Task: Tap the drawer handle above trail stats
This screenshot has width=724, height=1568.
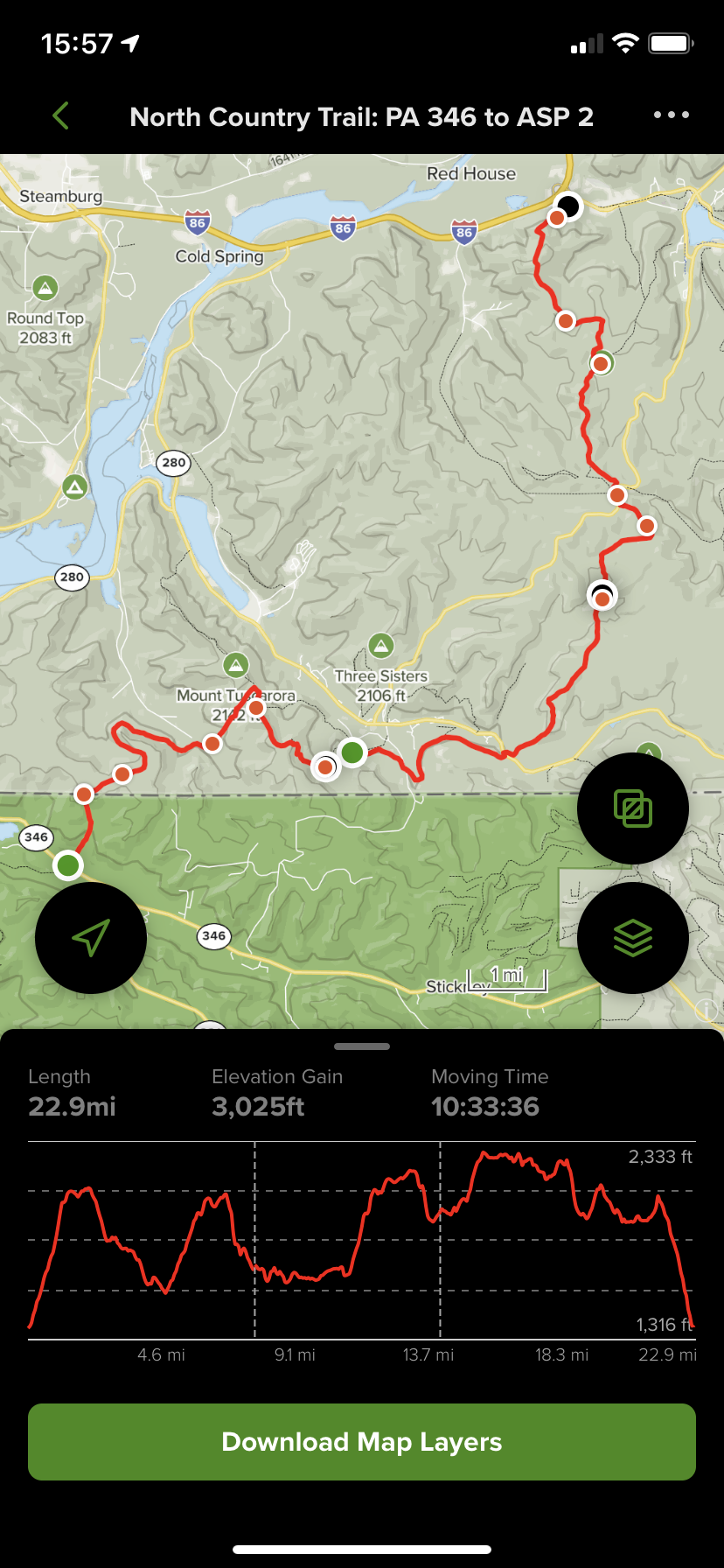Action: pyautogui.click(x=362, y=1046)
